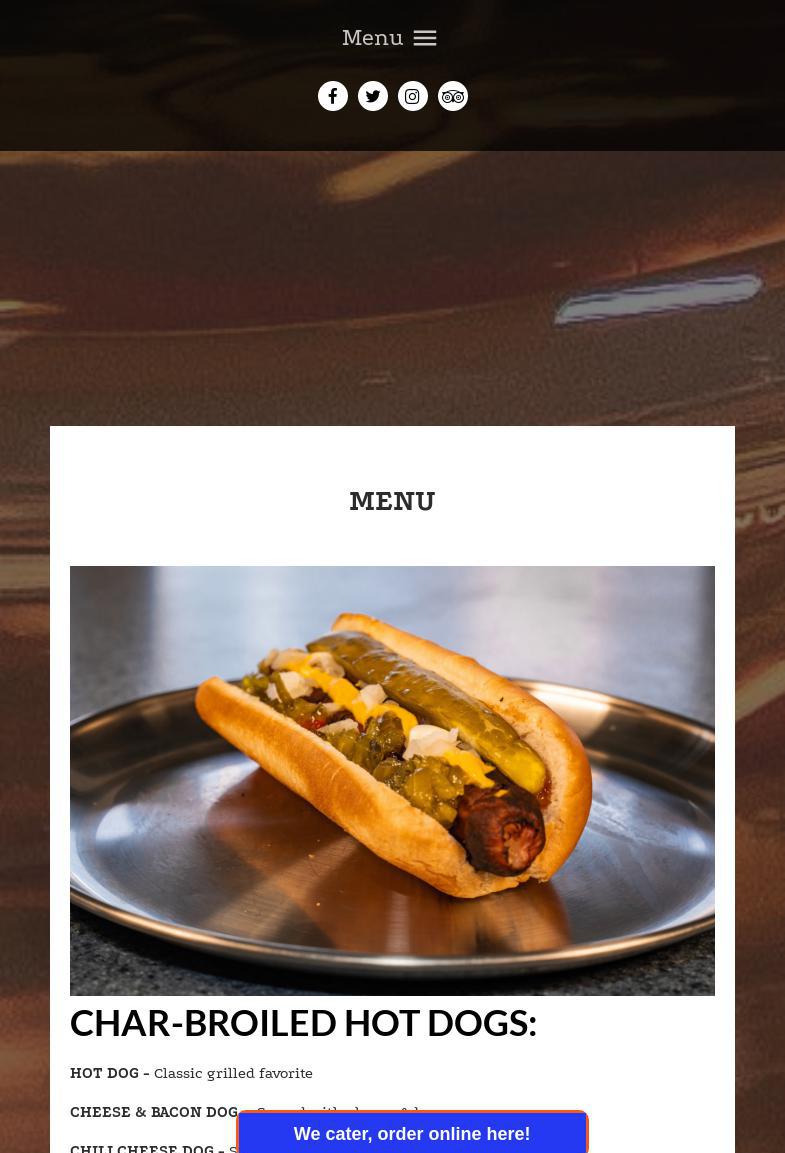This screenshot has height=1153, width=785.
Task: Open the Menu hamburger navigation
Action: click(x=390, y=38)
